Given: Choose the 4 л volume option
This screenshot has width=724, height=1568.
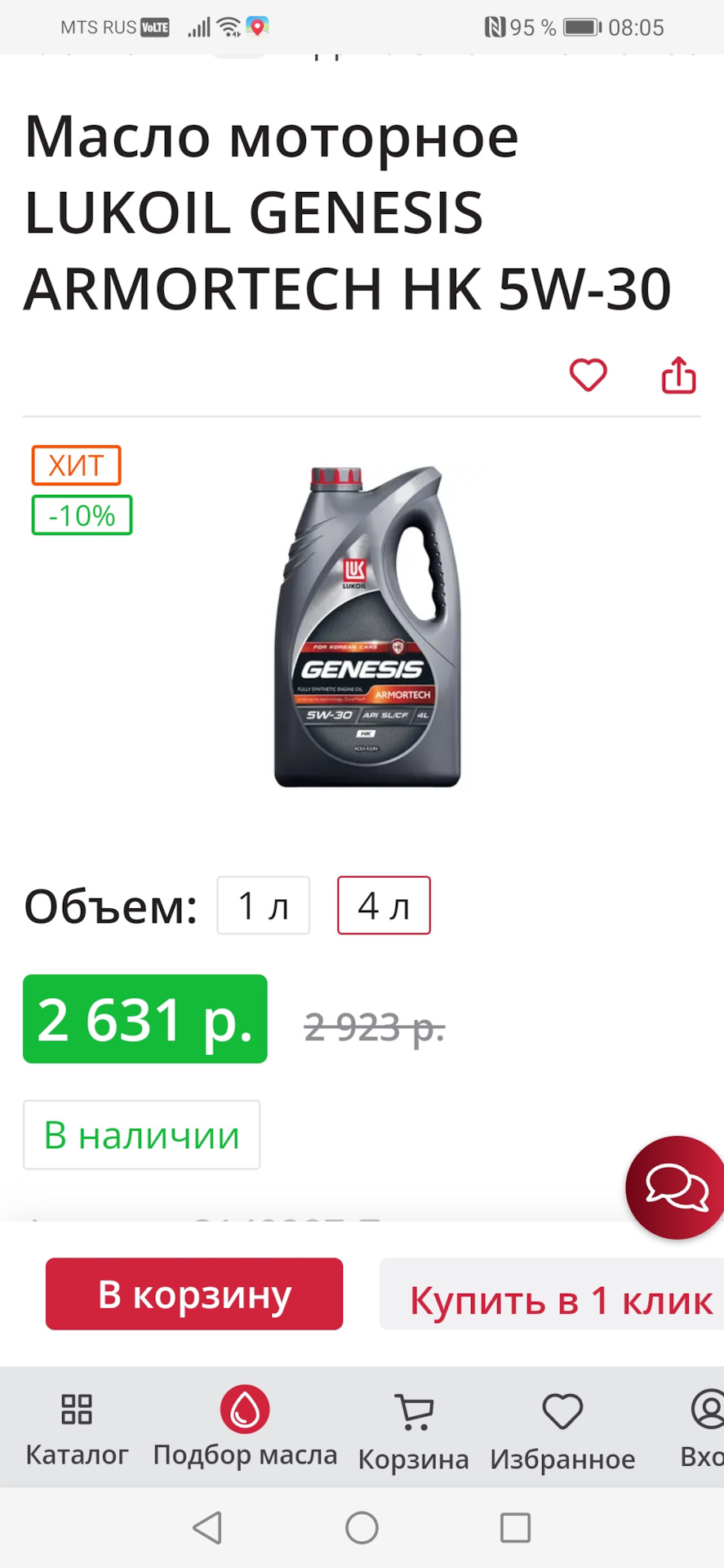Looking at the screenshot, I should (x=384, y=905).
